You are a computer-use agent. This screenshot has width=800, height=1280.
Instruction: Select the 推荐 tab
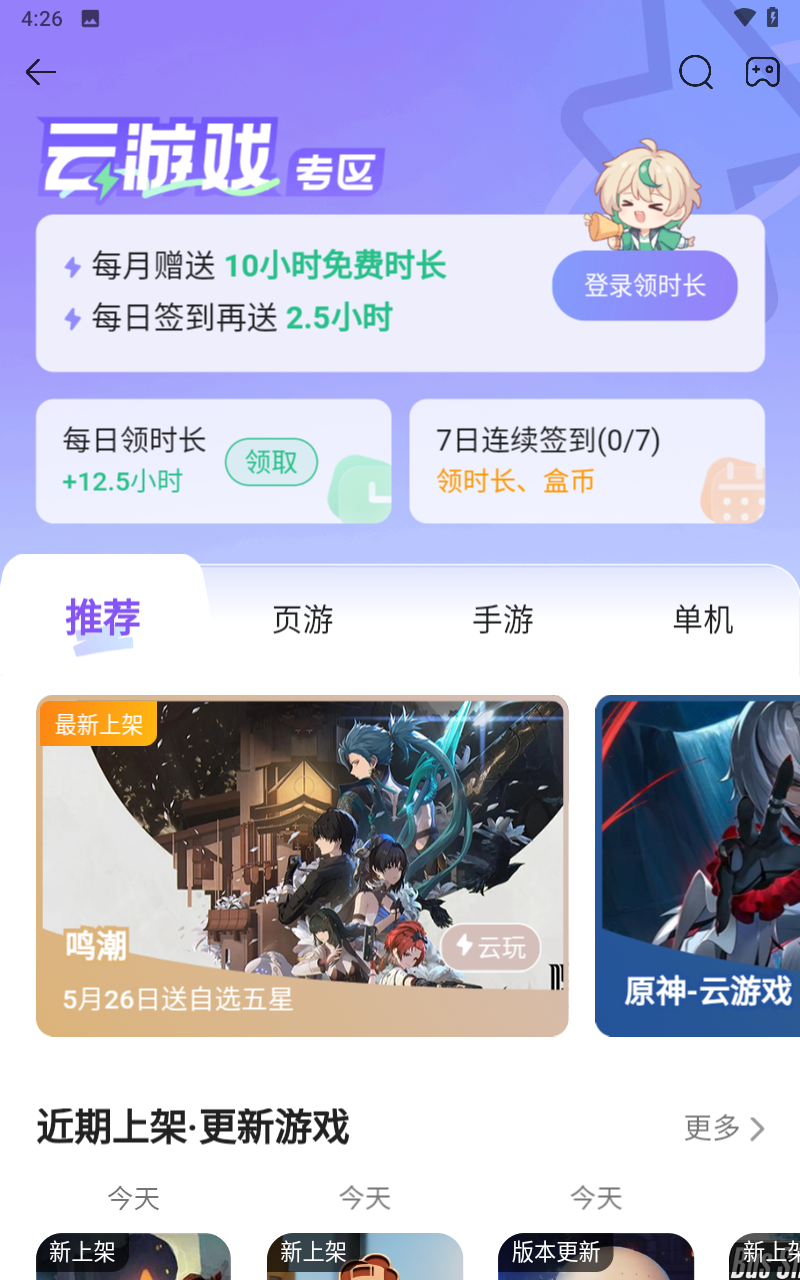click(x=103, y=618)
